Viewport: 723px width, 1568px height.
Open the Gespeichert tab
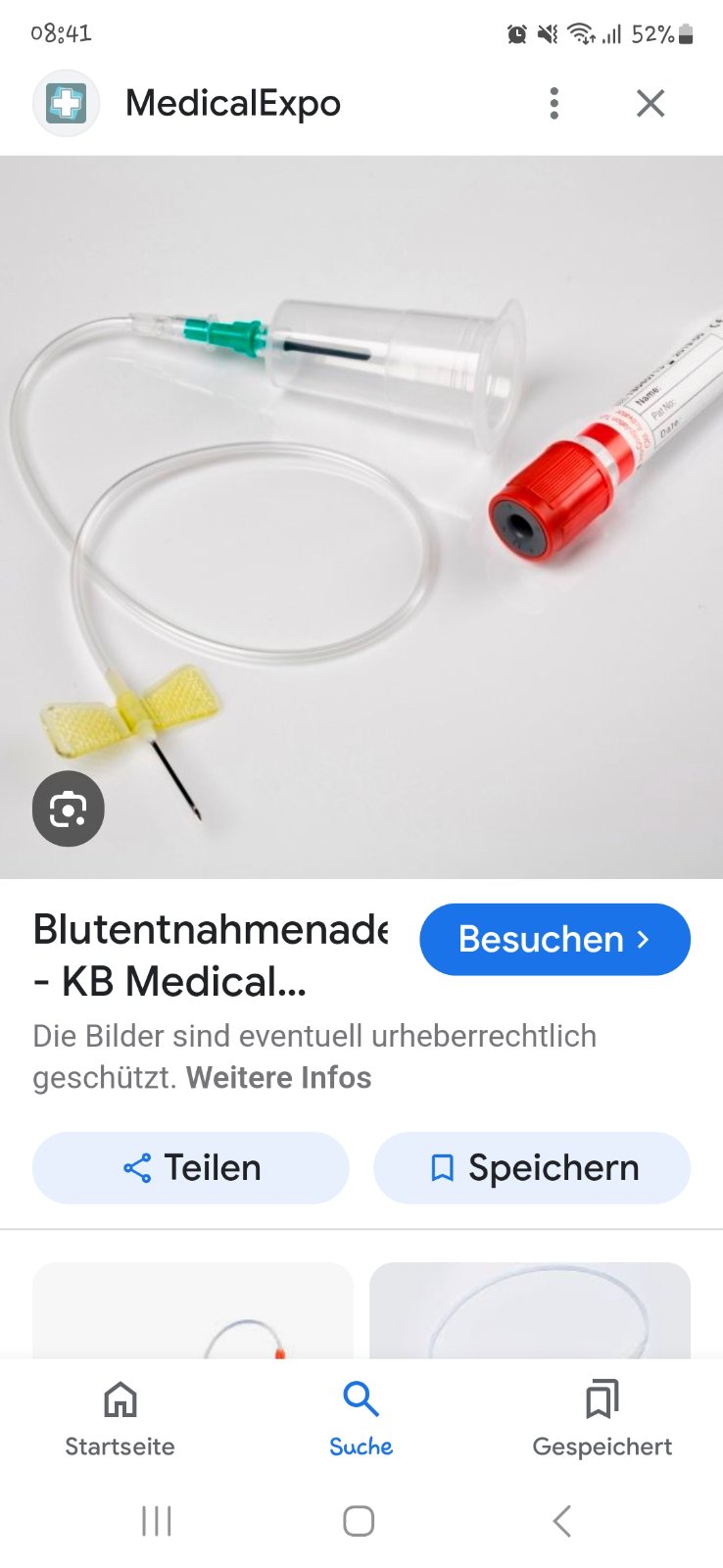pyautogui.click(x=602, y=1417)
